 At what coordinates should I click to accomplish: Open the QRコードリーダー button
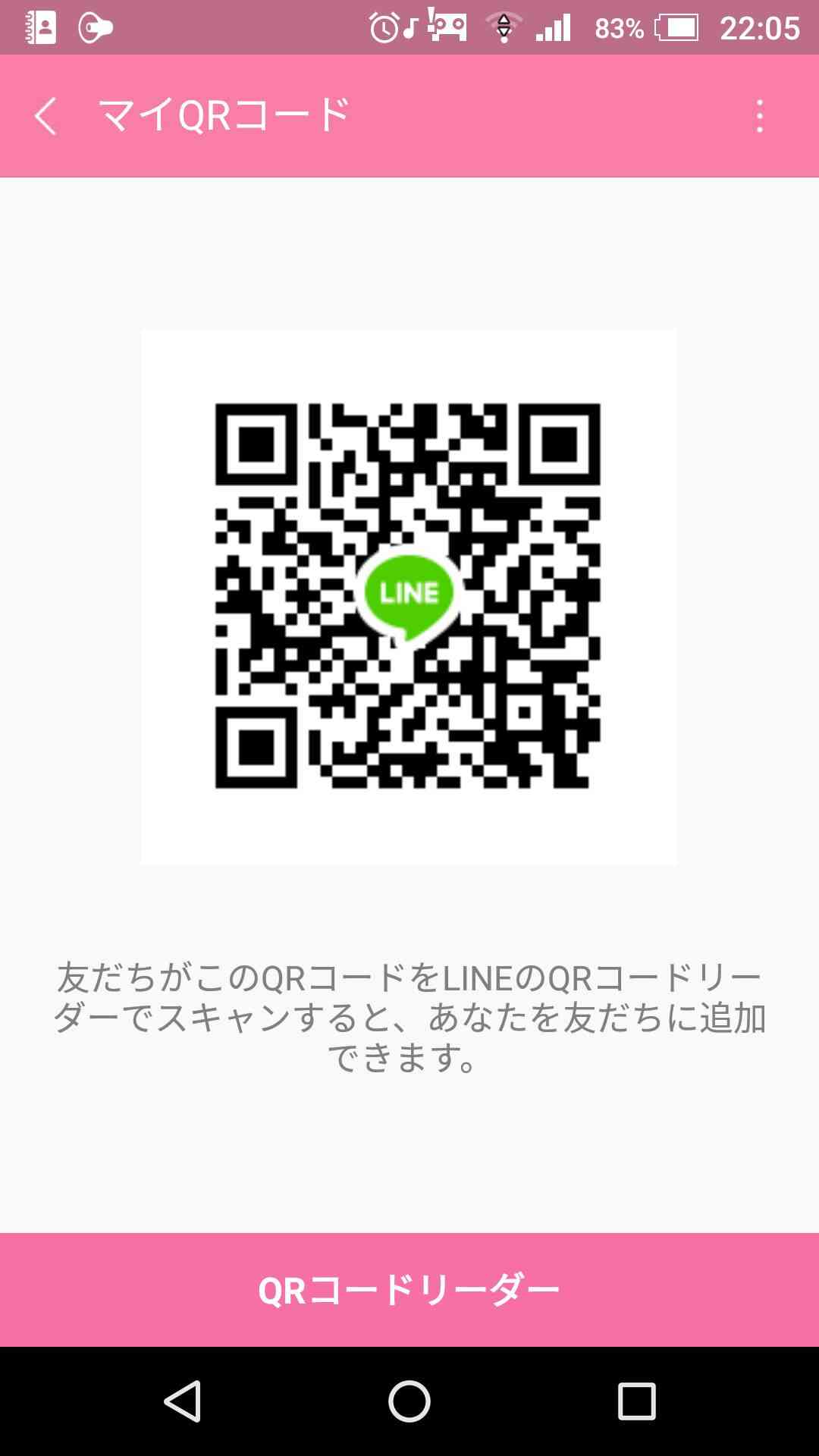pyautogui.click(x=409, y=1290)
